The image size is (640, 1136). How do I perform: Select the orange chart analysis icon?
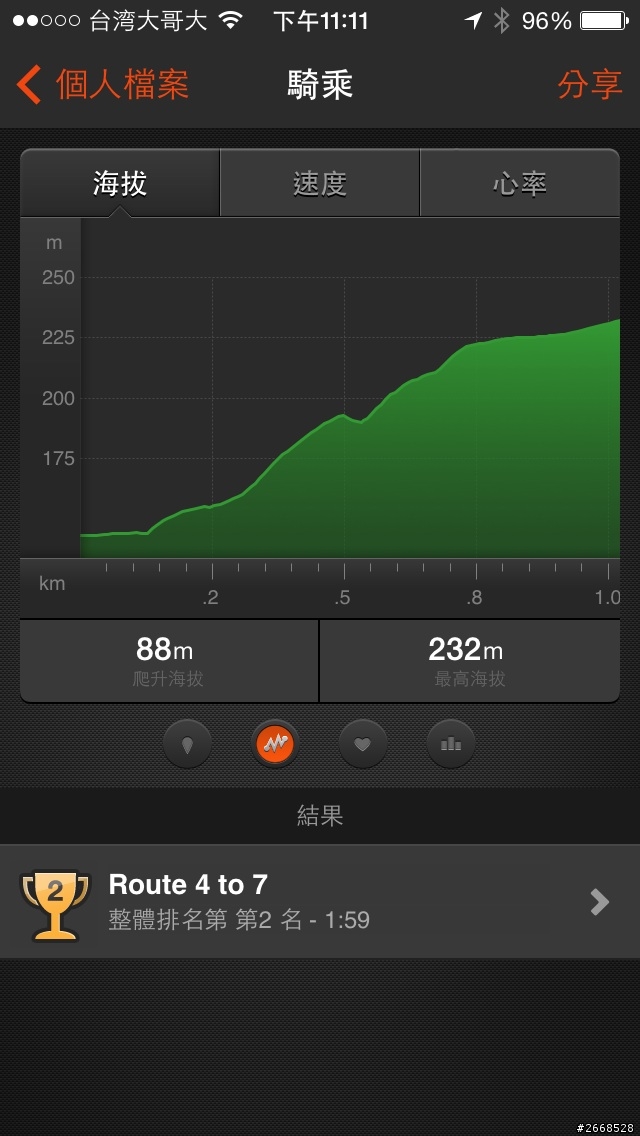[x=275, y=743]
